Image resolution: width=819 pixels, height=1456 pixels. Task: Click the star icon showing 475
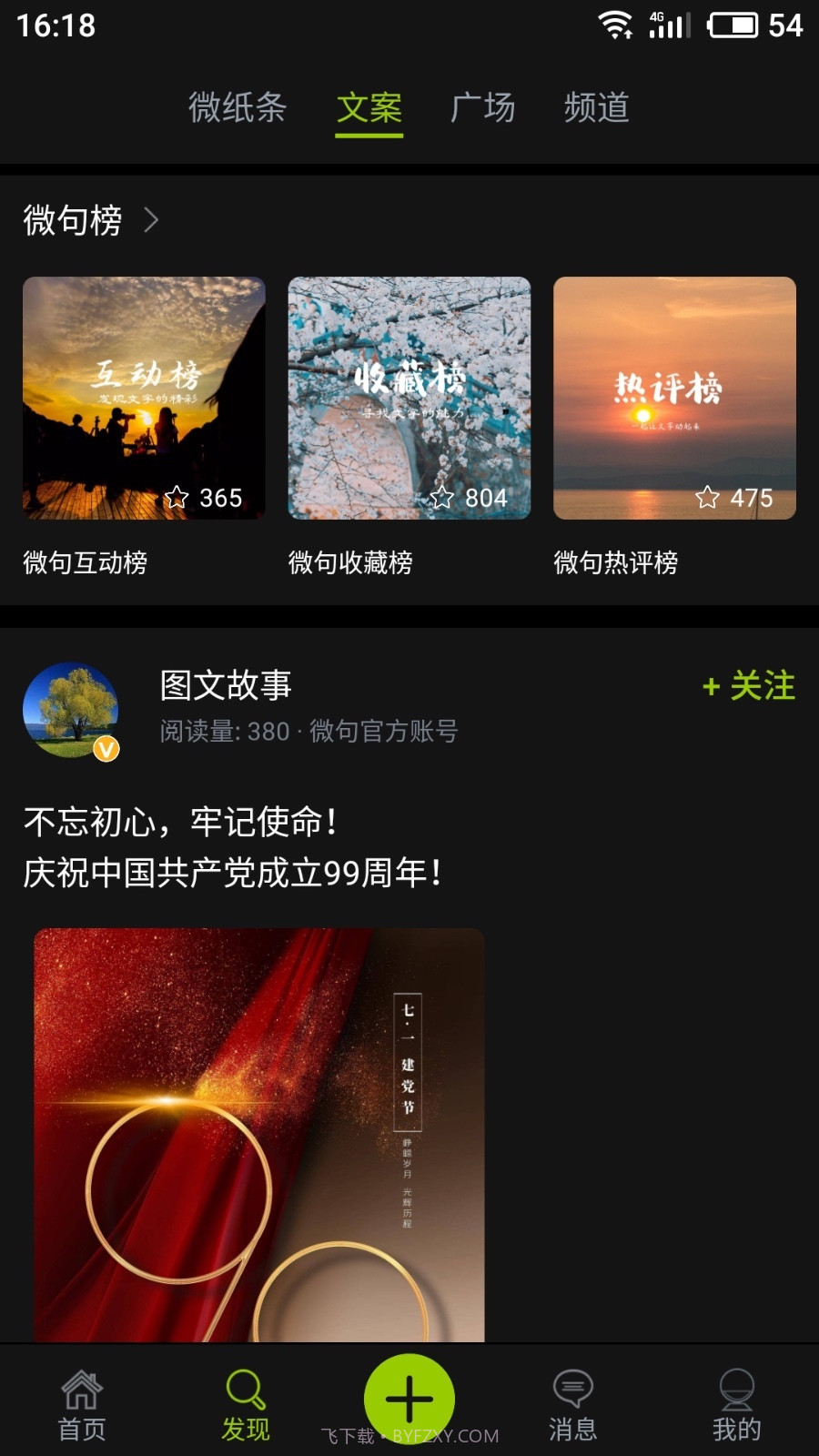[706, 499]
